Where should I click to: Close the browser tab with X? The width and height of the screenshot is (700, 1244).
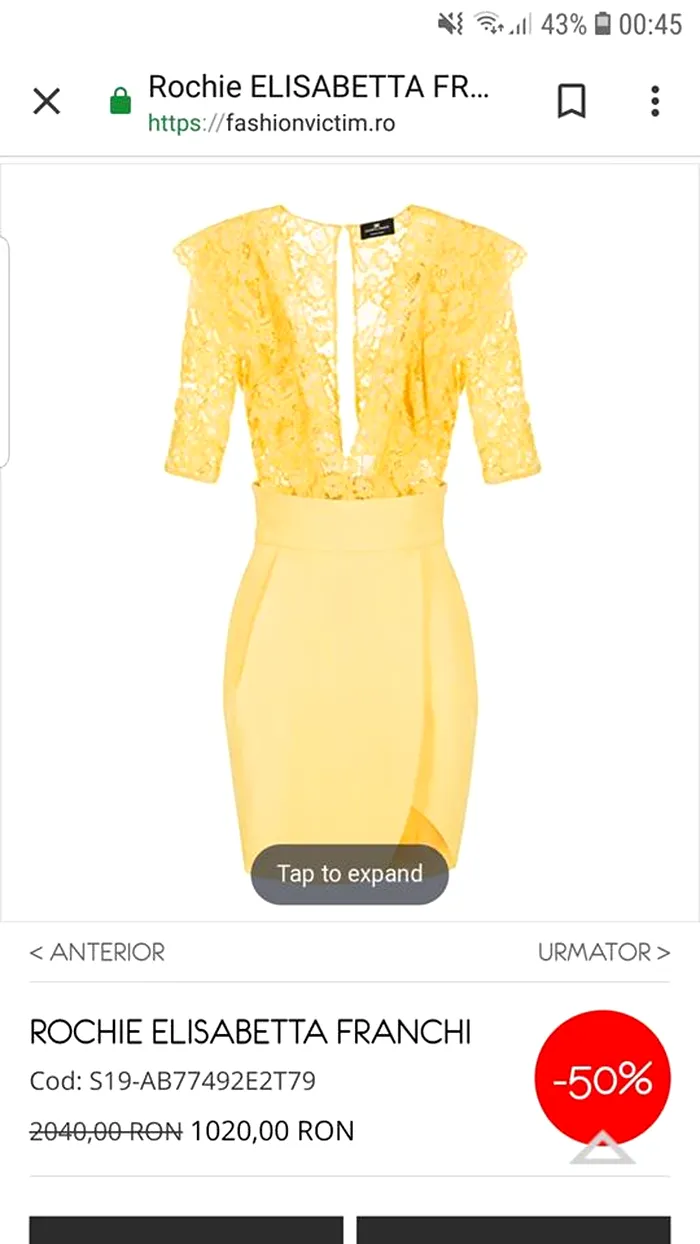(x=47, y=101)
